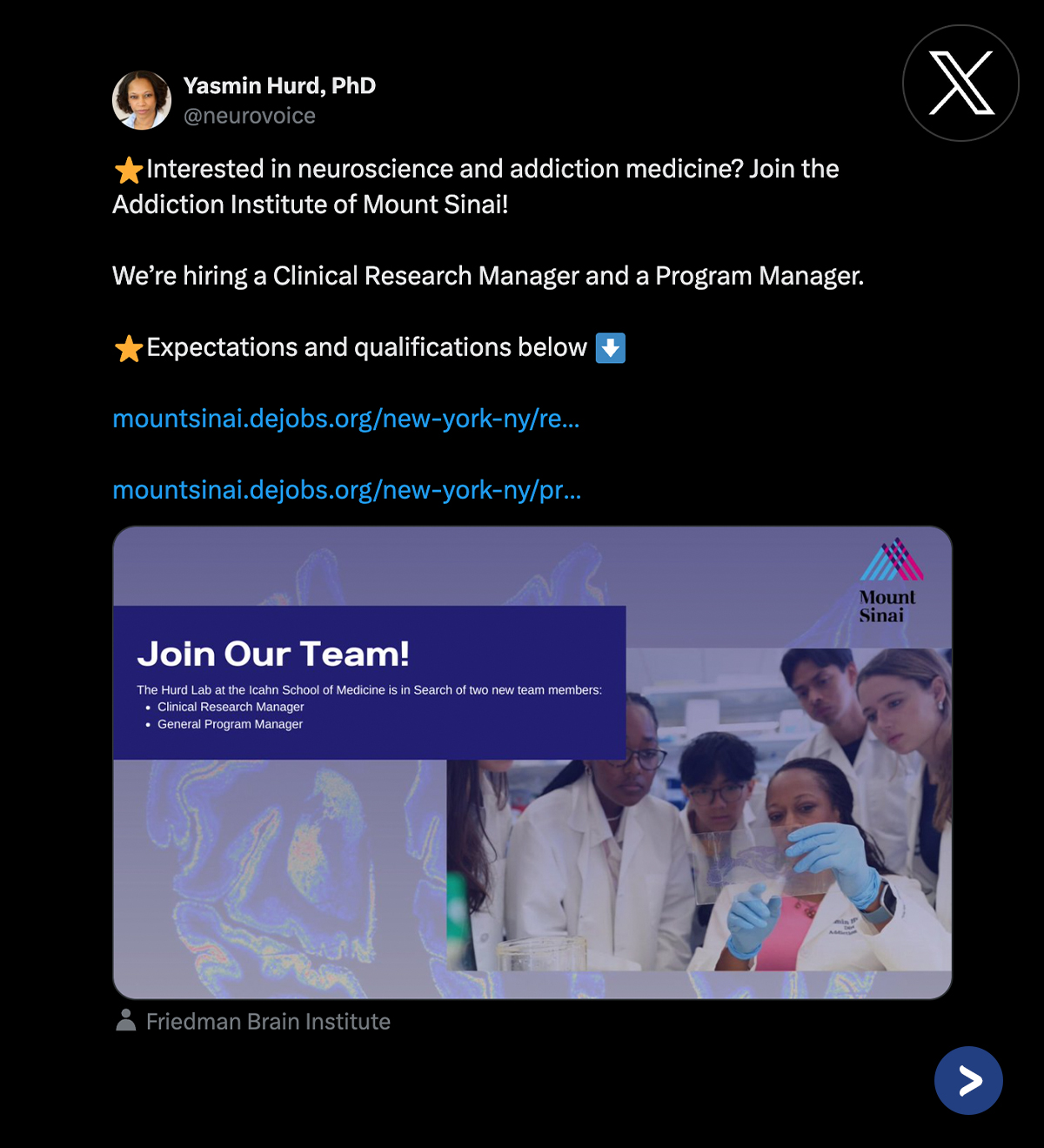Image resolution: width=1044 pixels, height=1148 pixels.
Task: Visit the @neurovoice handle
Action: click(x=249, y=116)
